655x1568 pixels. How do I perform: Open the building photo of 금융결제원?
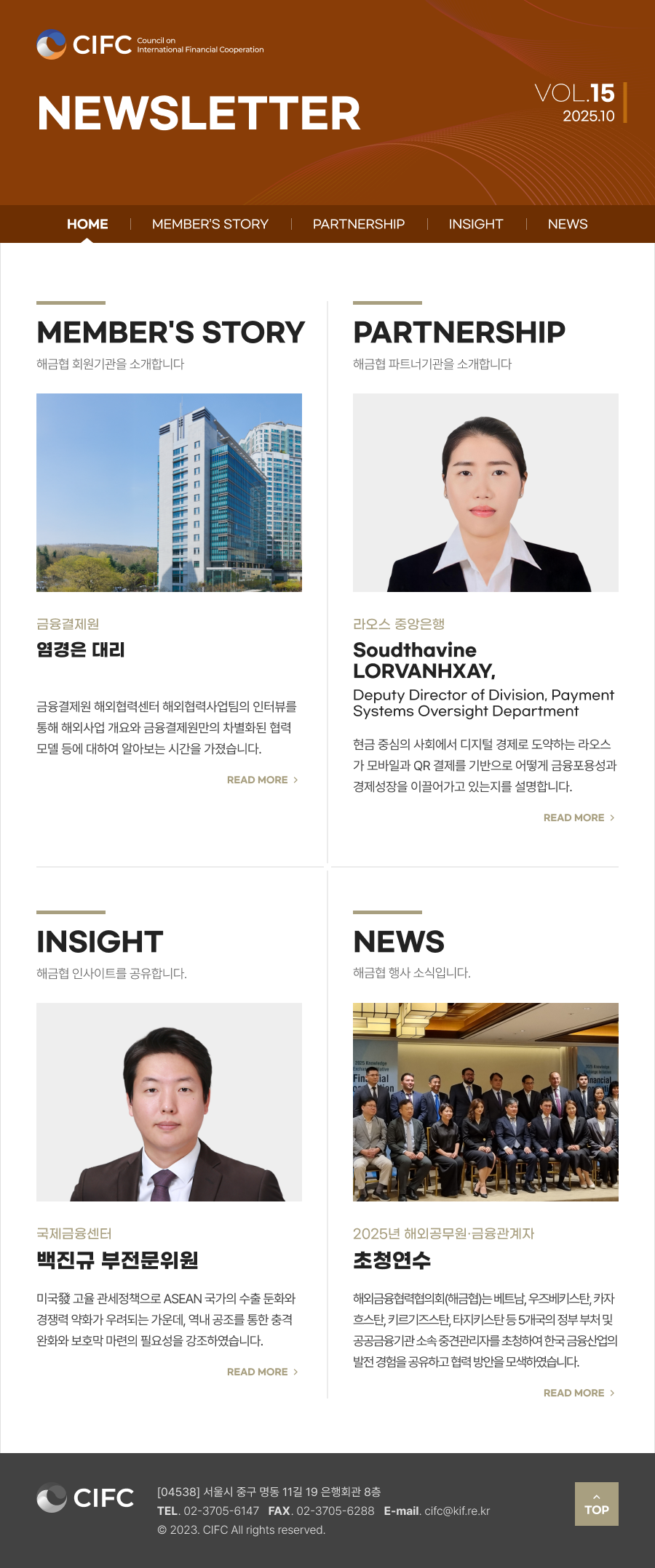point(169,492)
